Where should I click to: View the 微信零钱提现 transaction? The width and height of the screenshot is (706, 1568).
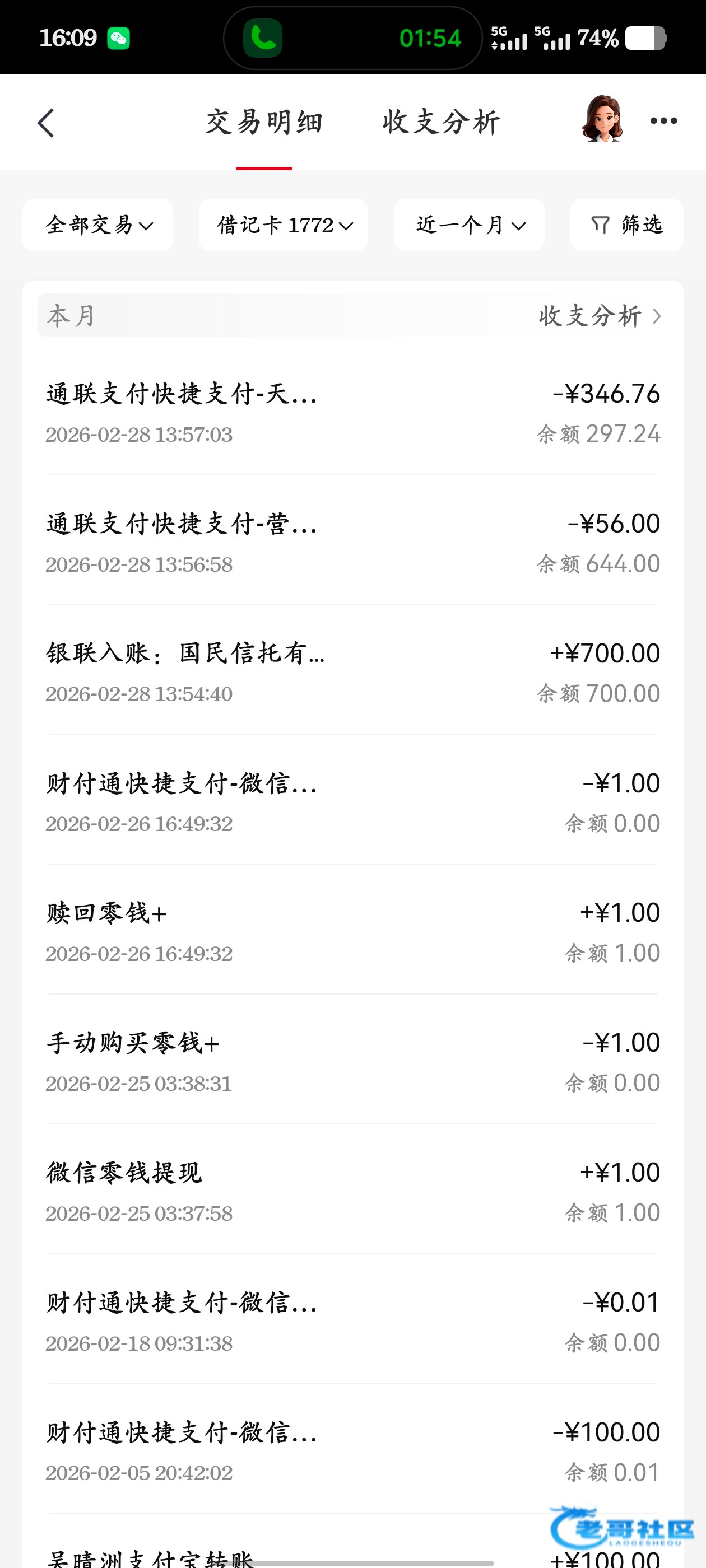[x=352, y=1192]
